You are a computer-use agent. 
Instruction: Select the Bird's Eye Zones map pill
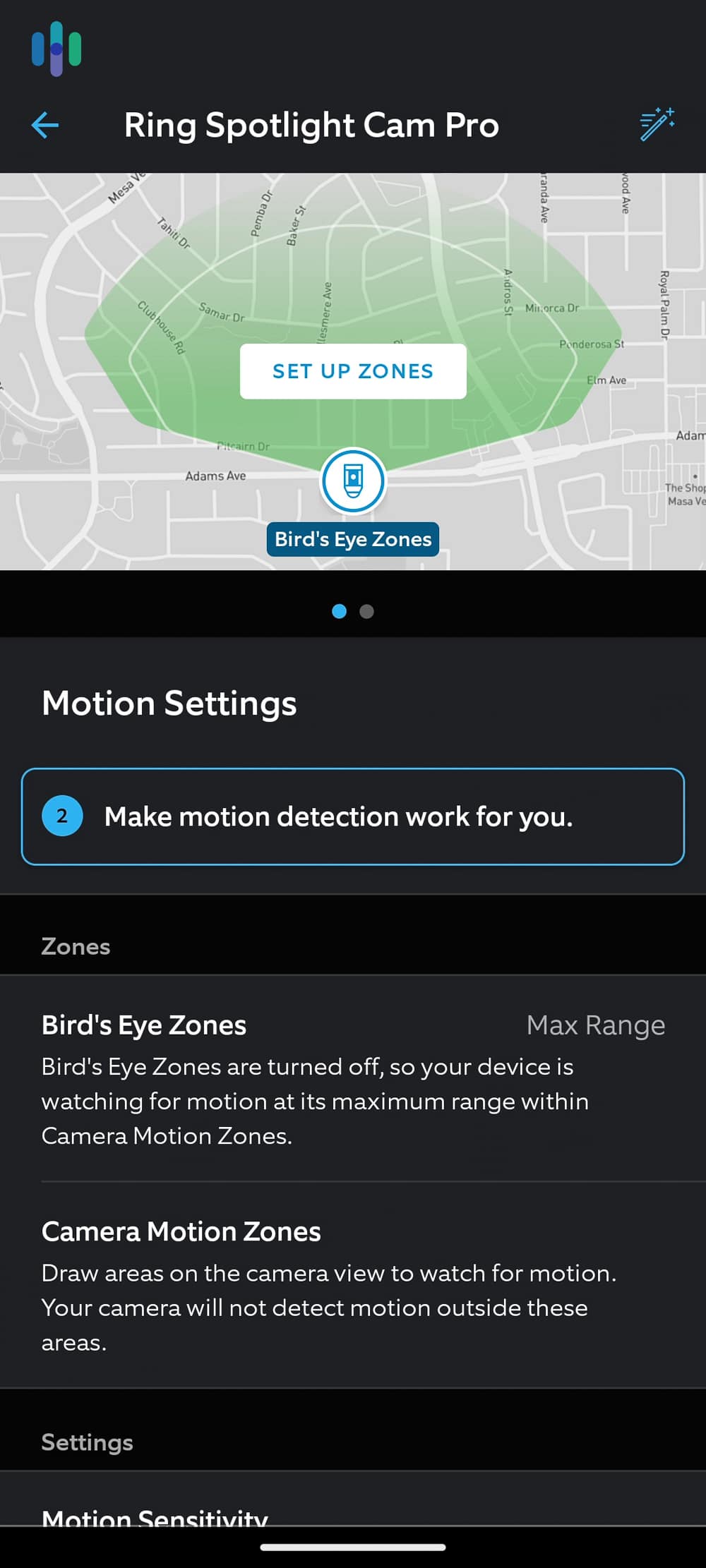tap(353, 538)
